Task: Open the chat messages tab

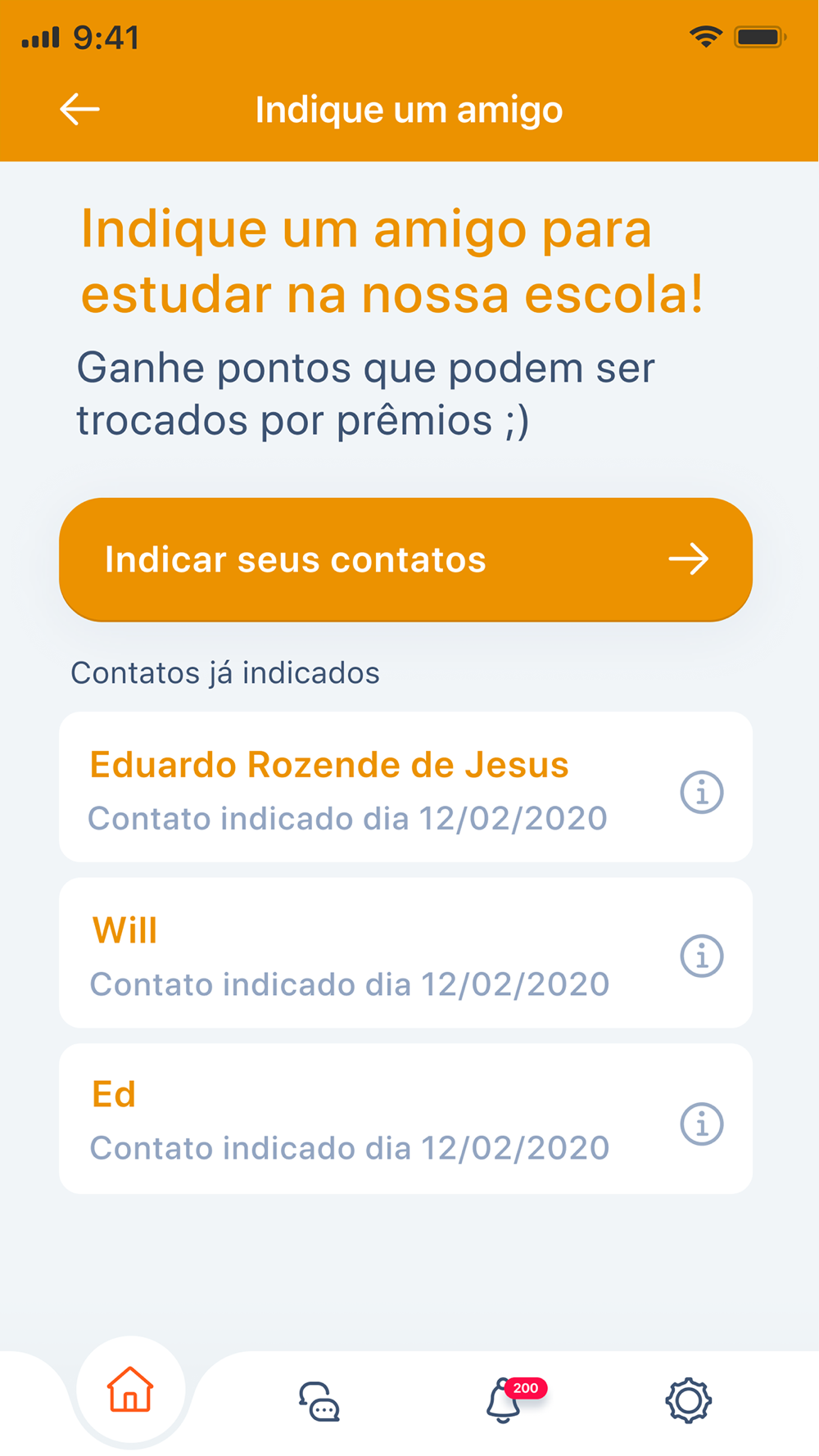Action: coord(319,1401)
